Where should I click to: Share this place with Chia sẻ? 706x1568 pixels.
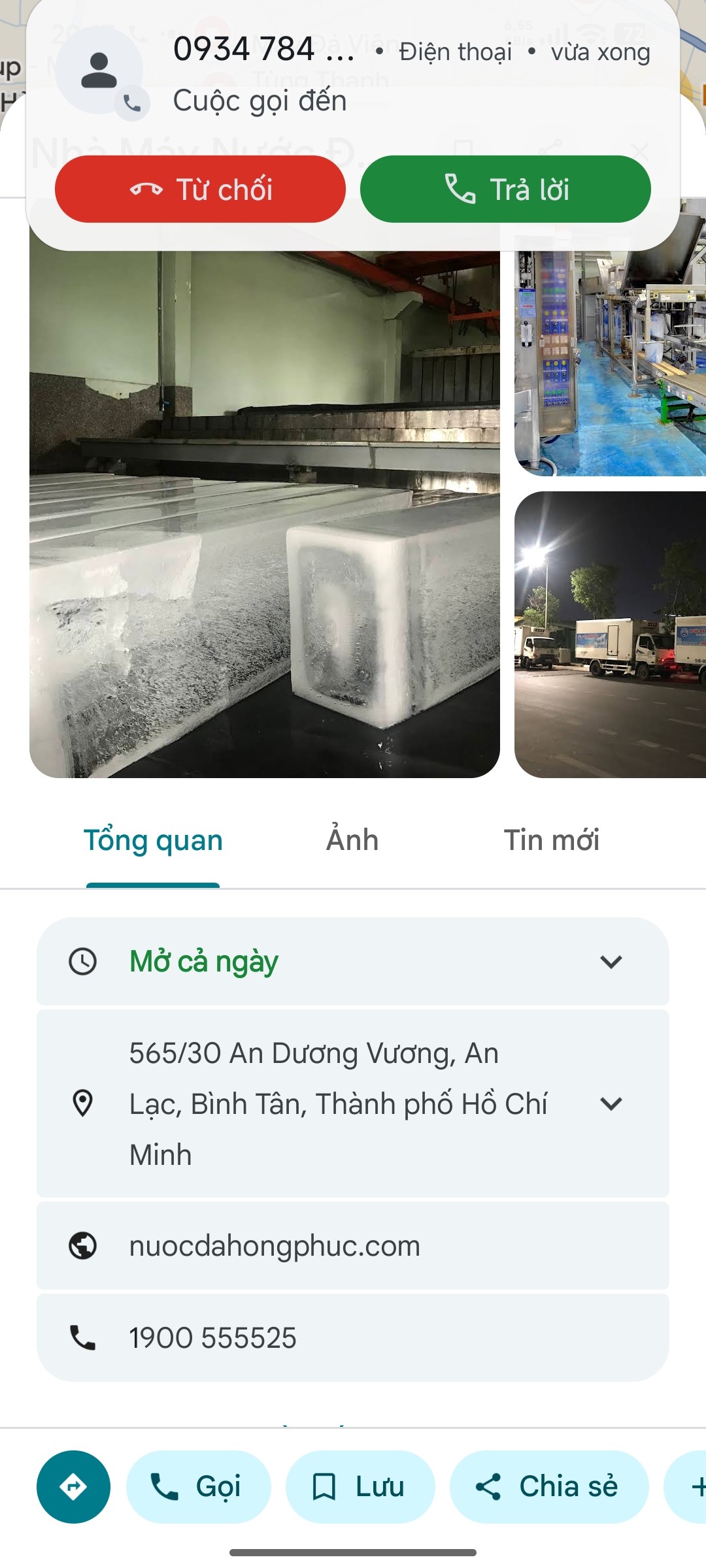pyautogui.click(x=548, y=1487)
